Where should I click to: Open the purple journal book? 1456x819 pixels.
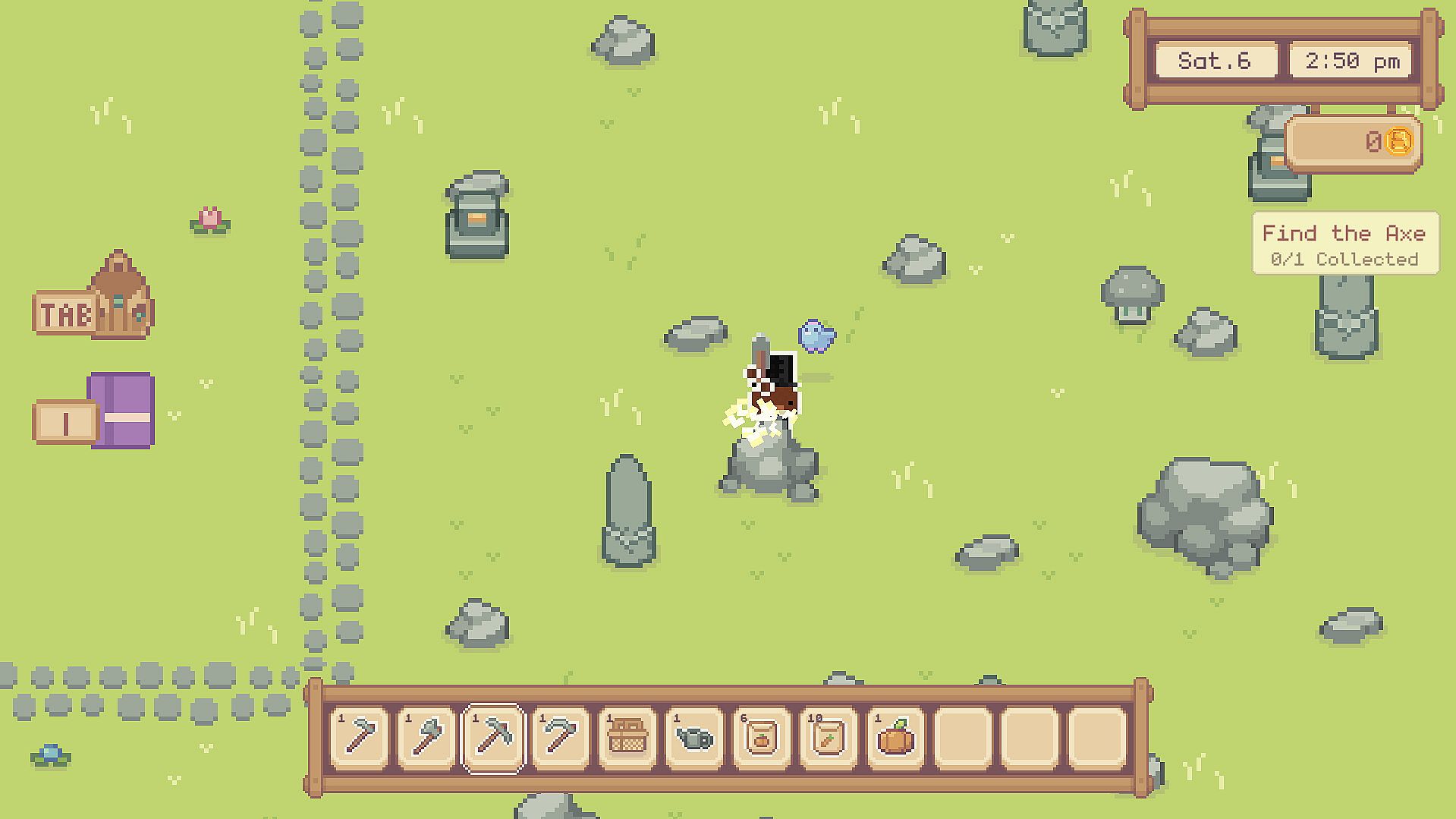pos(121,410)
